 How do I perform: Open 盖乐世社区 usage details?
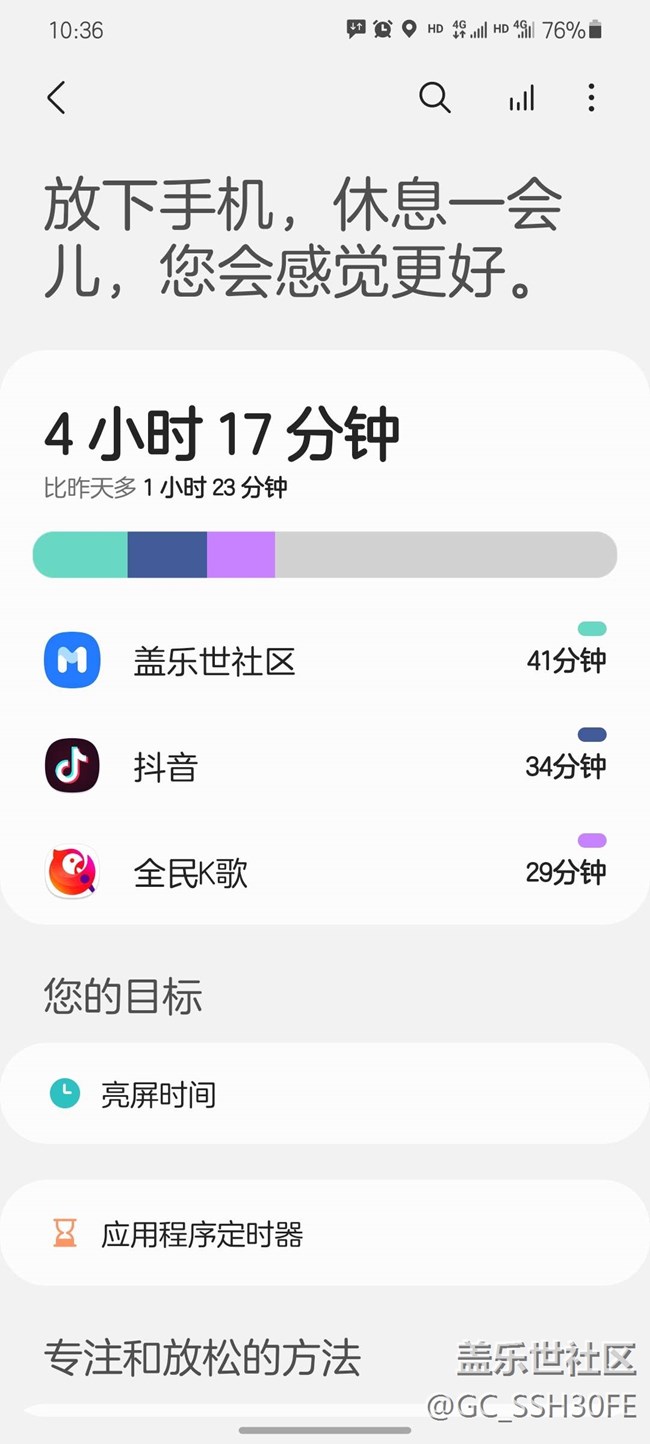tap(324, 661)
